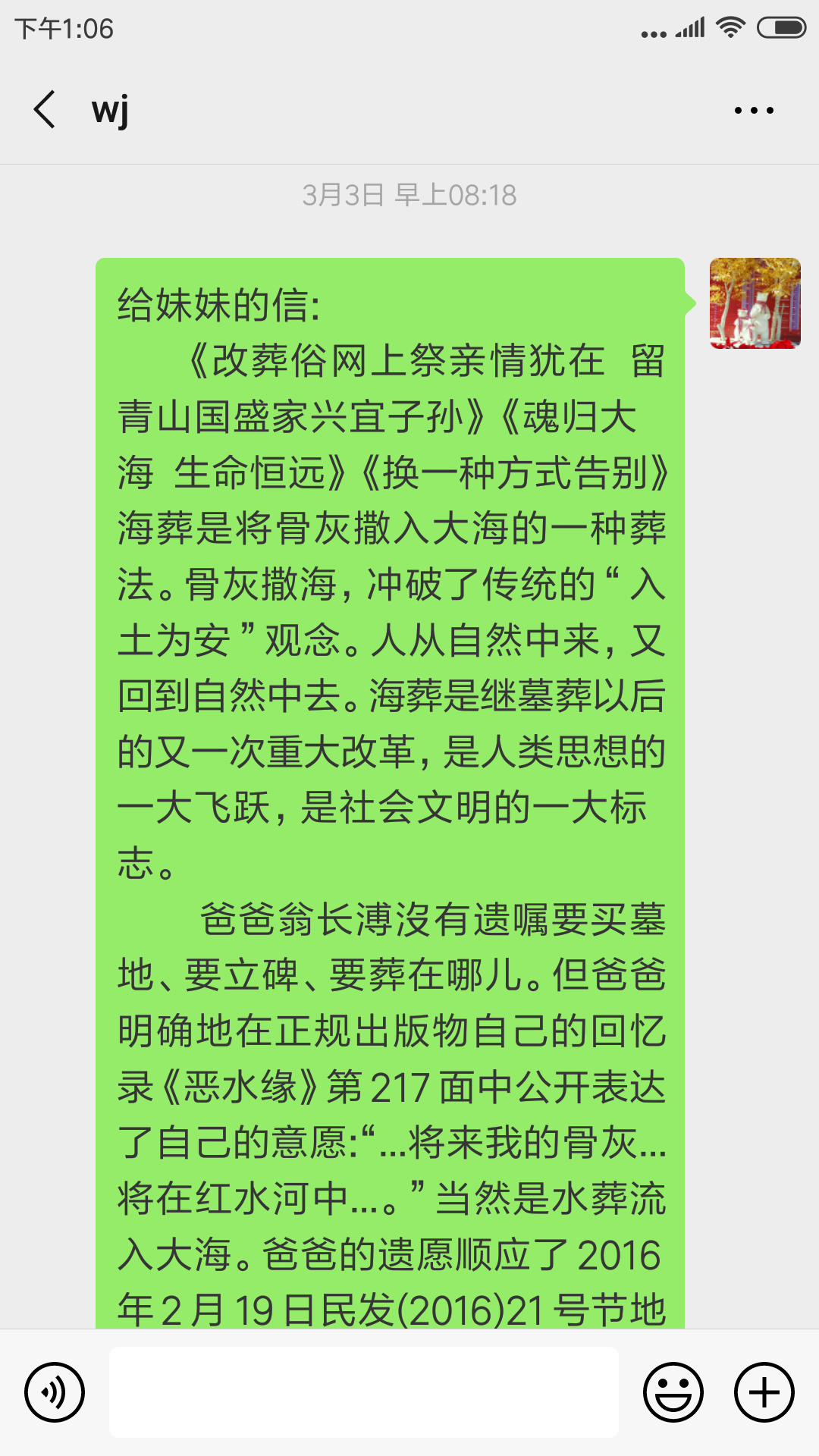Focus the message text field
Image resolution: width=819 pixels, height=1456 pixels.
364,1392
